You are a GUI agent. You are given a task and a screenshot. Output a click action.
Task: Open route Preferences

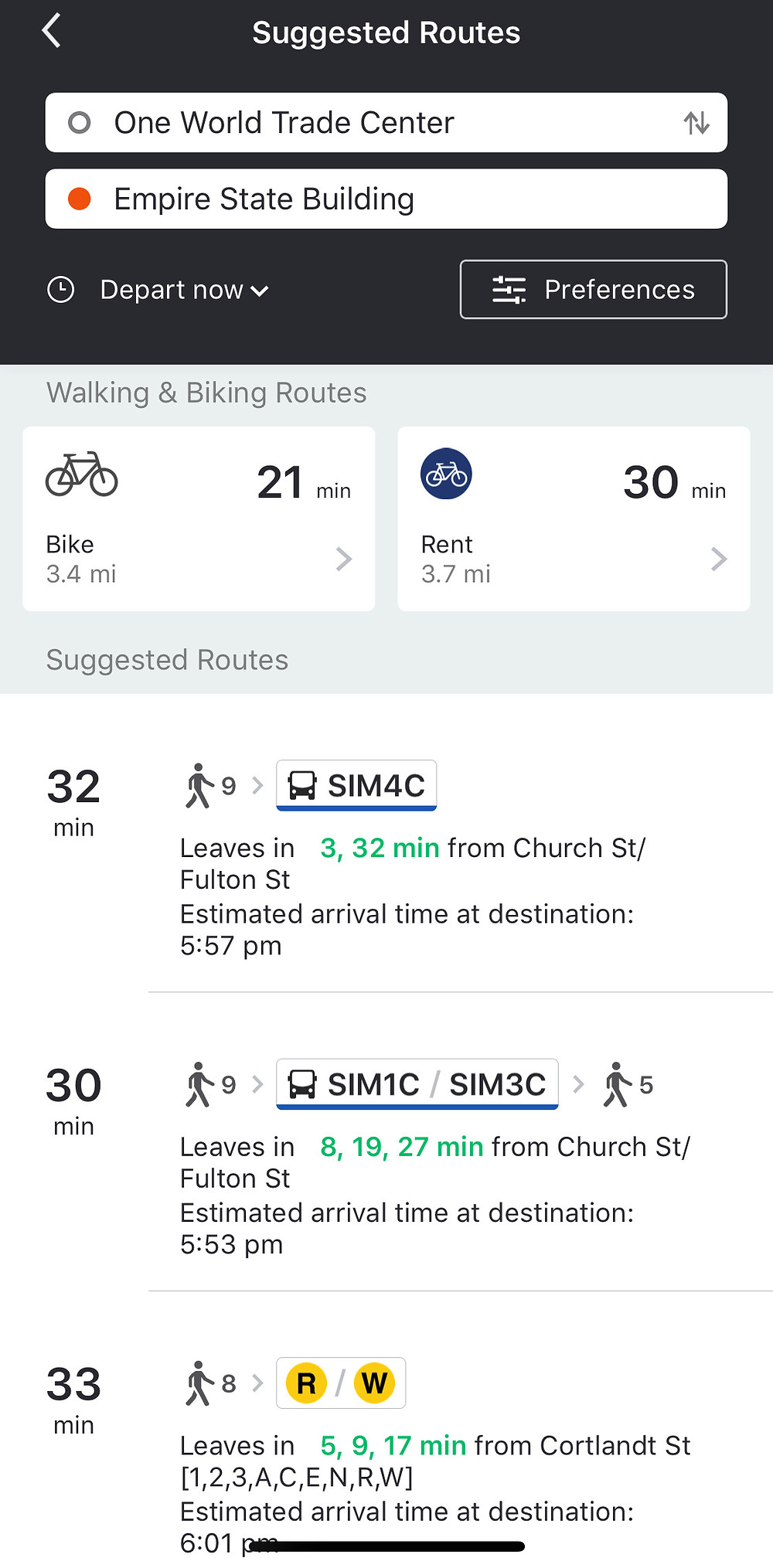pos(594,290)
